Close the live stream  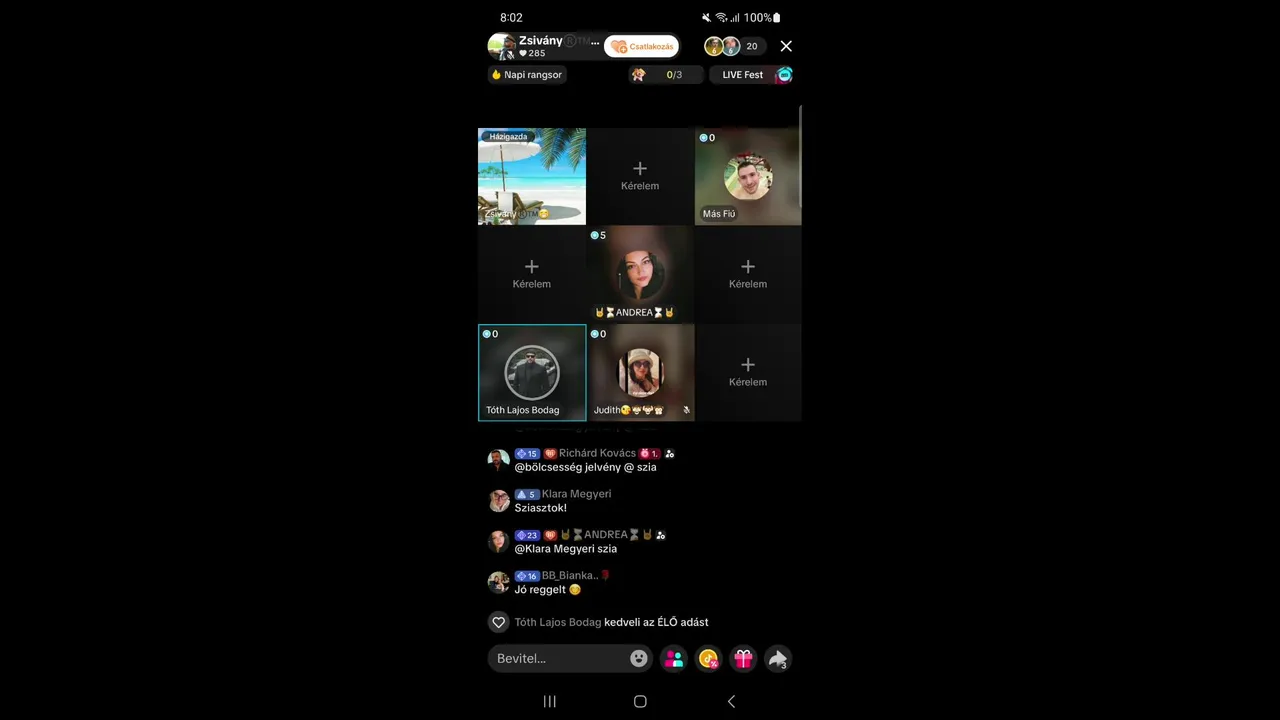pyautogui.click(x=786, y=46)
